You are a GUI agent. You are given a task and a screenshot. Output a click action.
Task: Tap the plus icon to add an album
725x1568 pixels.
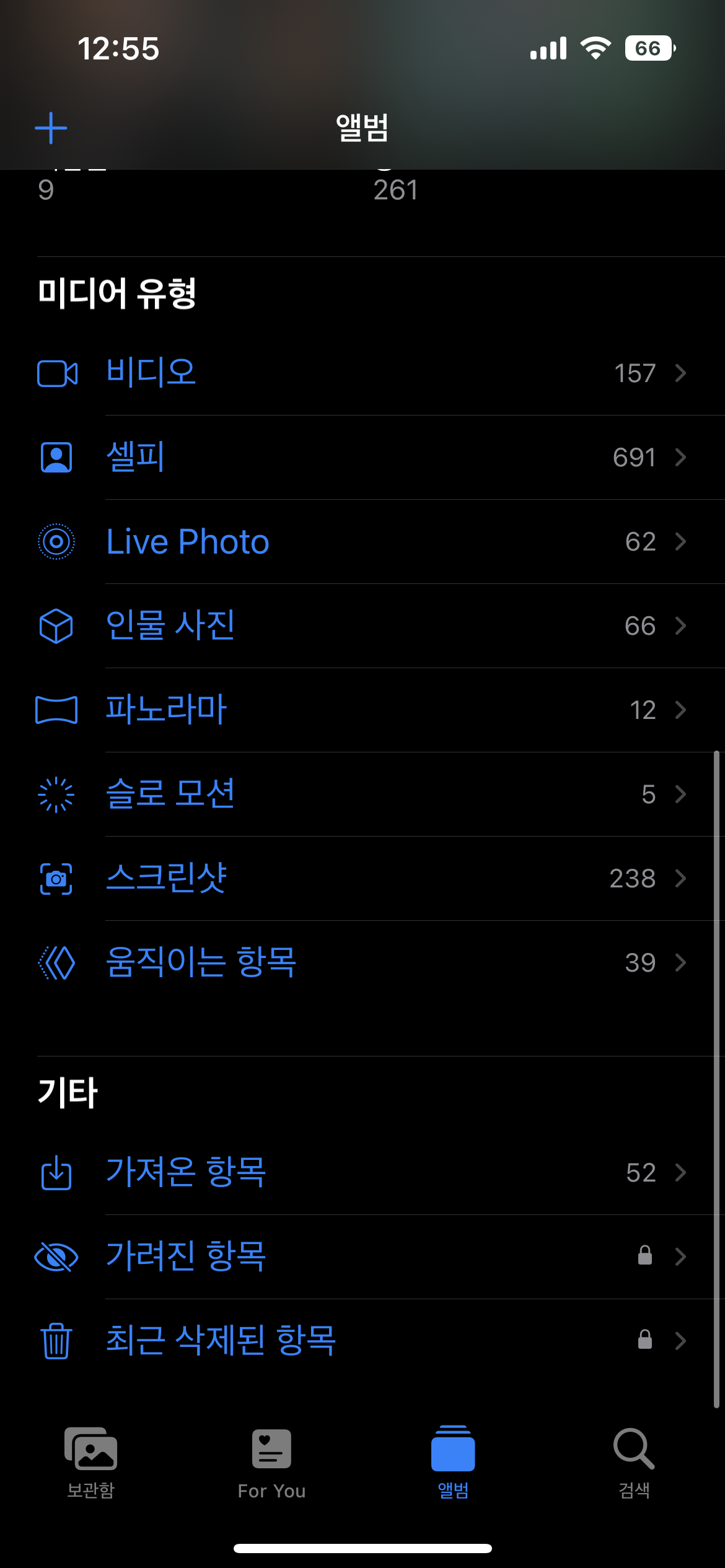coord(51,128)
